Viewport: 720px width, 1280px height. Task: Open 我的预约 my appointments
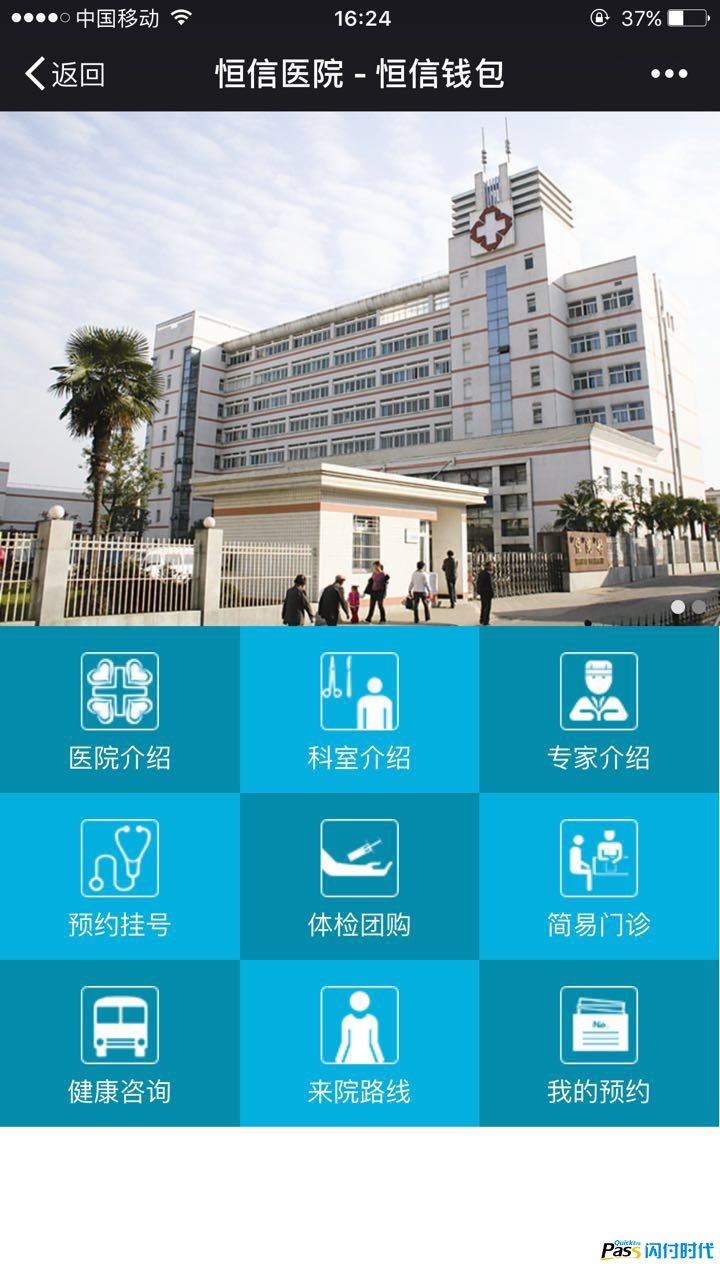click(599, 1043)
